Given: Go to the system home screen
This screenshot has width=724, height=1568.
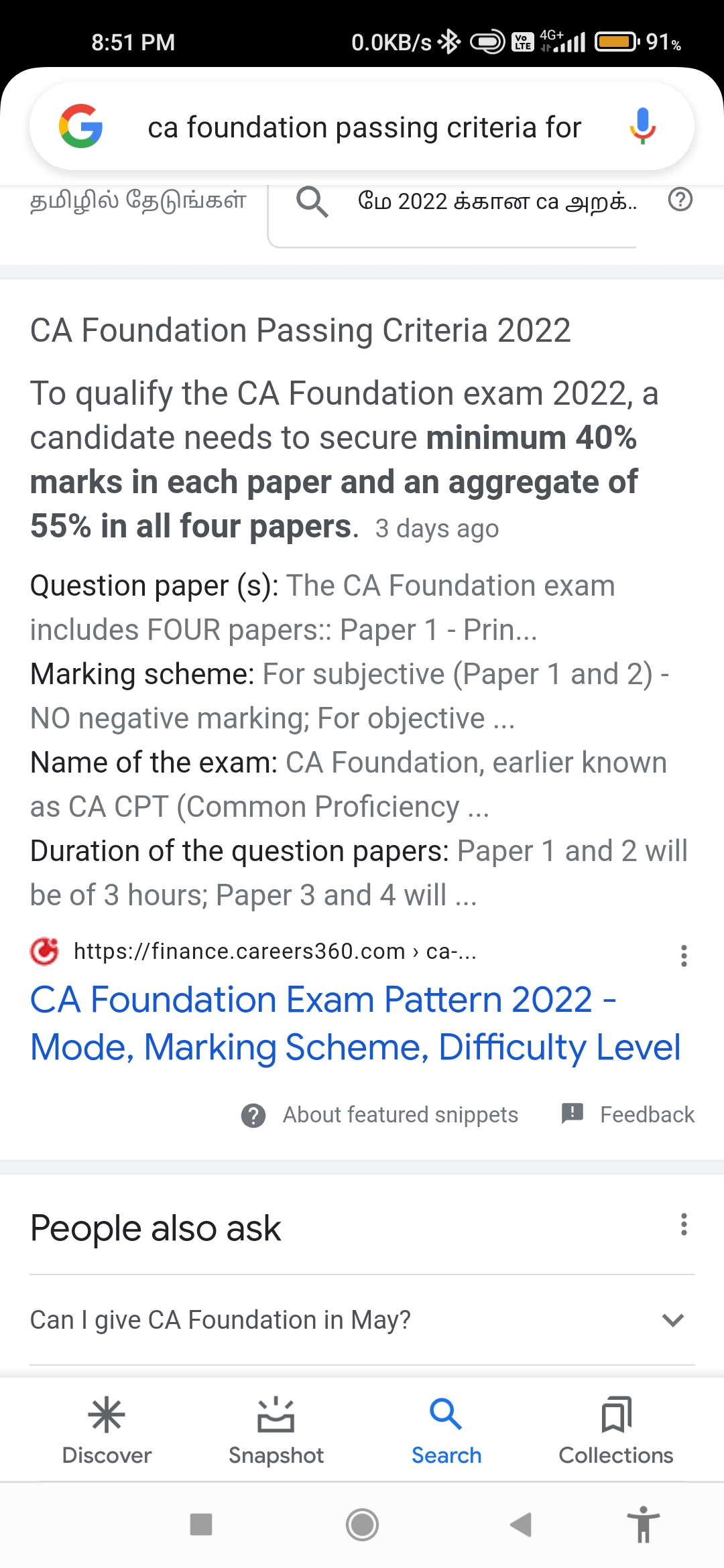Looking at the screenshot, I should pyautogui.click(x=362, y=1525).
